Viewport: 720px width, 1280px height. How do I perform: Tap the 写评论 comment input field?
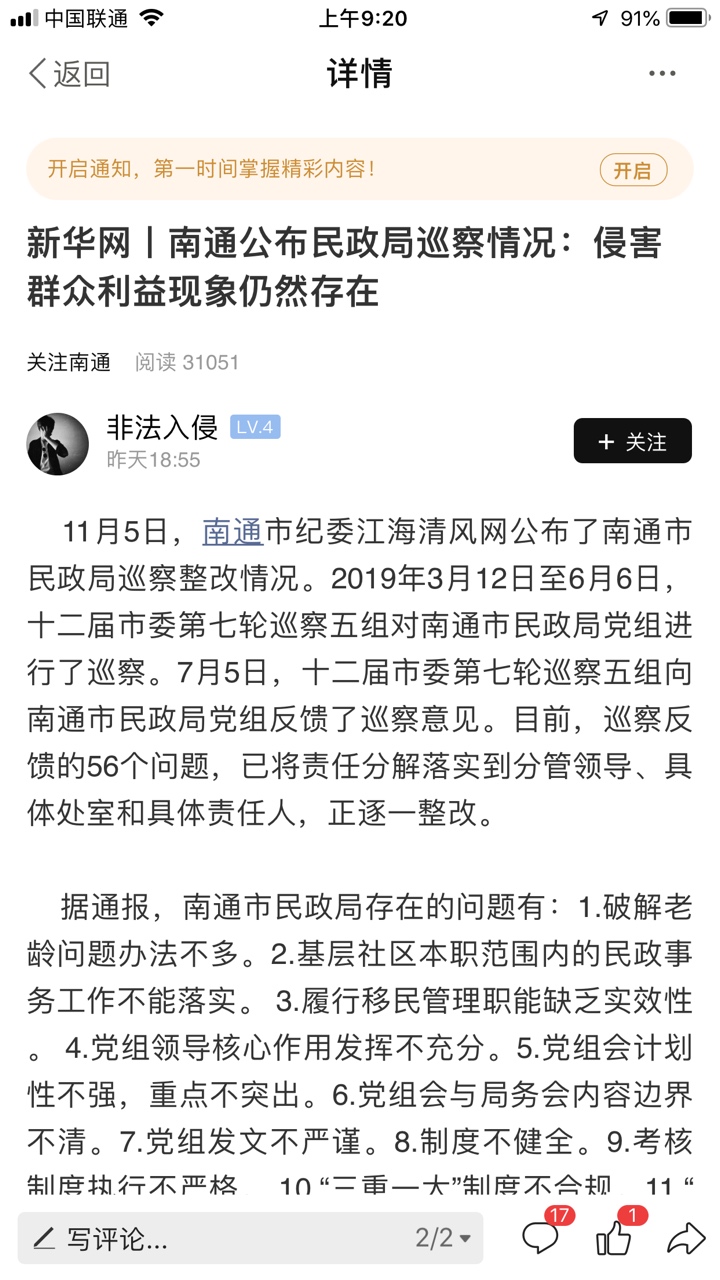tap(200, 1239)
